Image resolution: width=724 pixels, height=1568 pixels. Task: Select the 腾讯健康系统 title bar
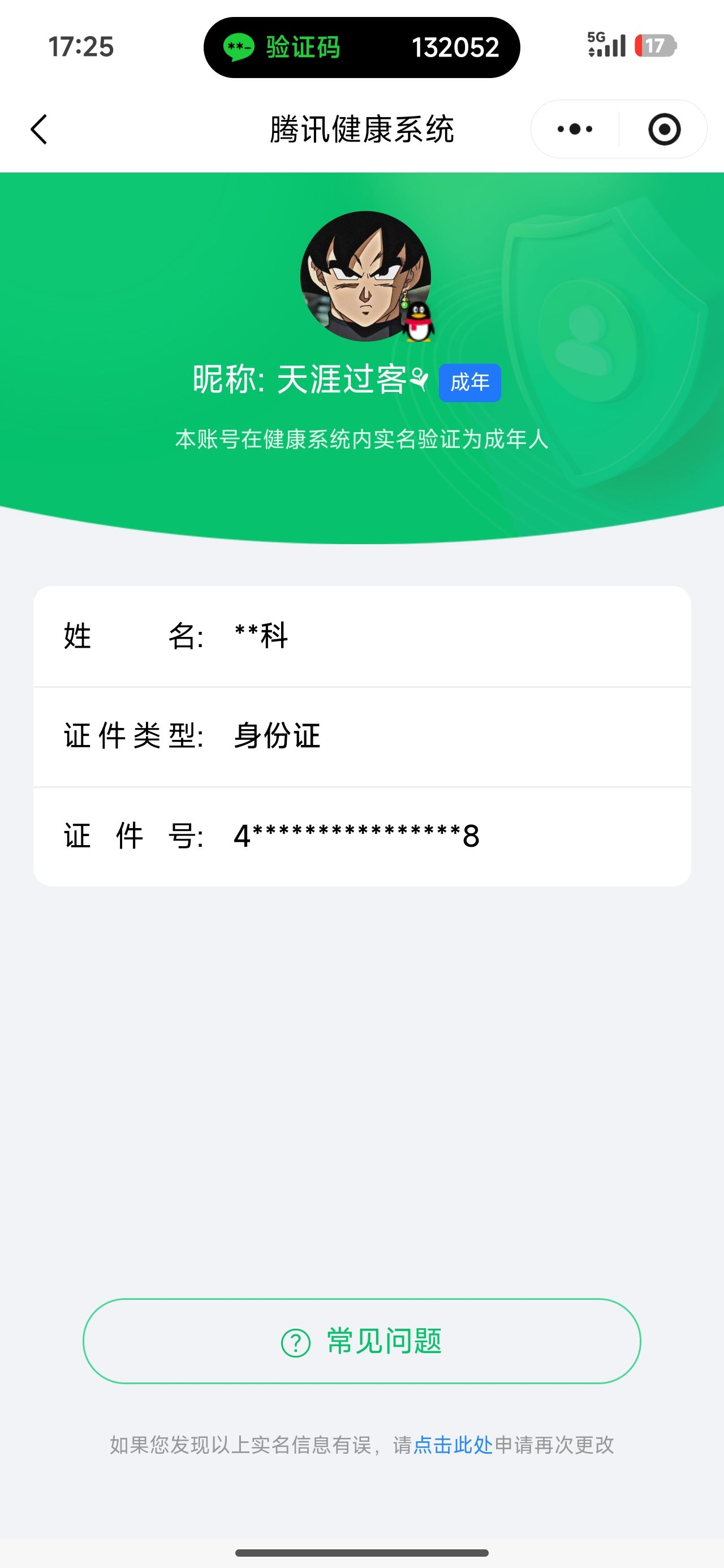click(x=361, y=129)
